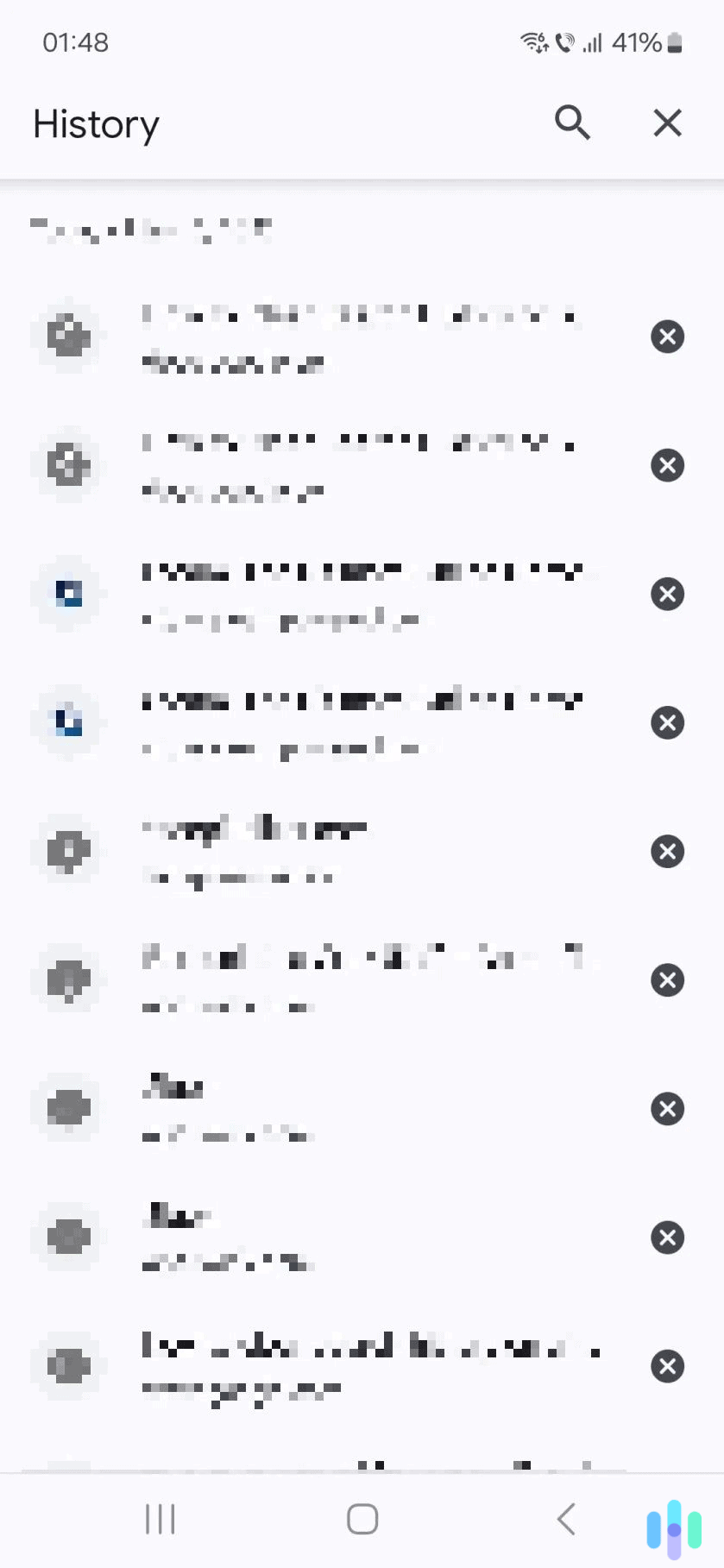Tap the date header above the list

tap(151, 227)
